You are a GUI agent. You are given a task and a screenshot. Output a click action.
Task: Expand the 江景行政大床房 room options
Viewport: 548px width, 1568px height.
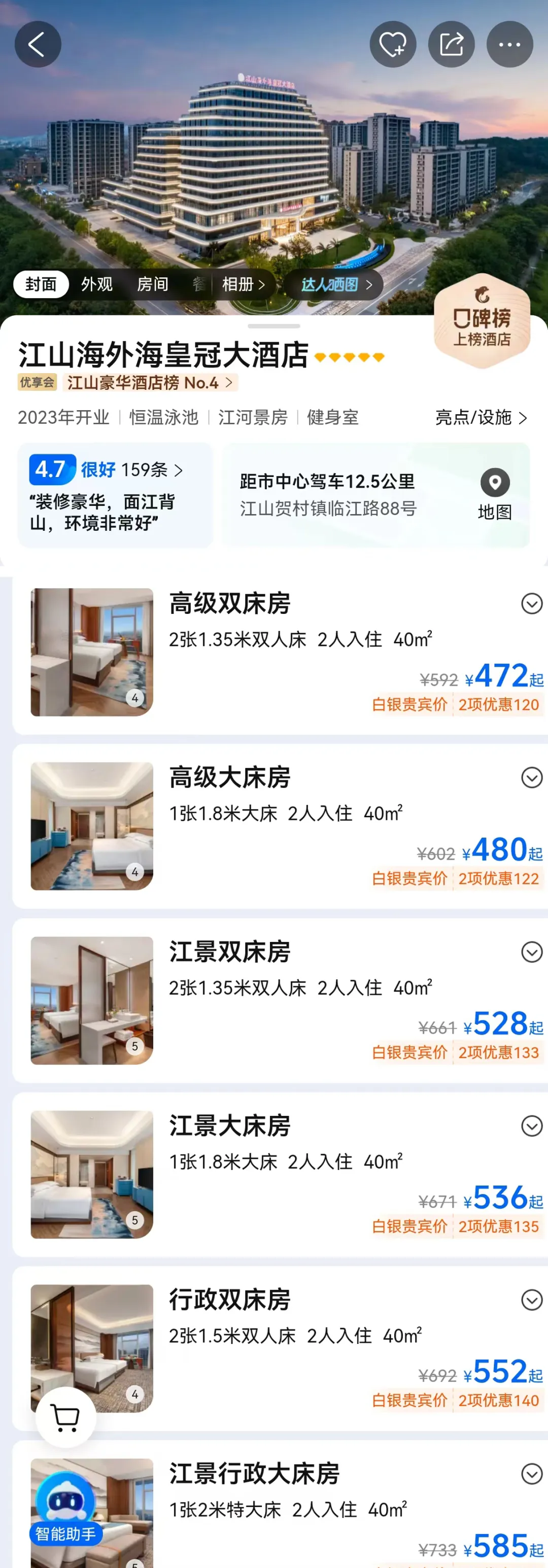click(532, 1474)
